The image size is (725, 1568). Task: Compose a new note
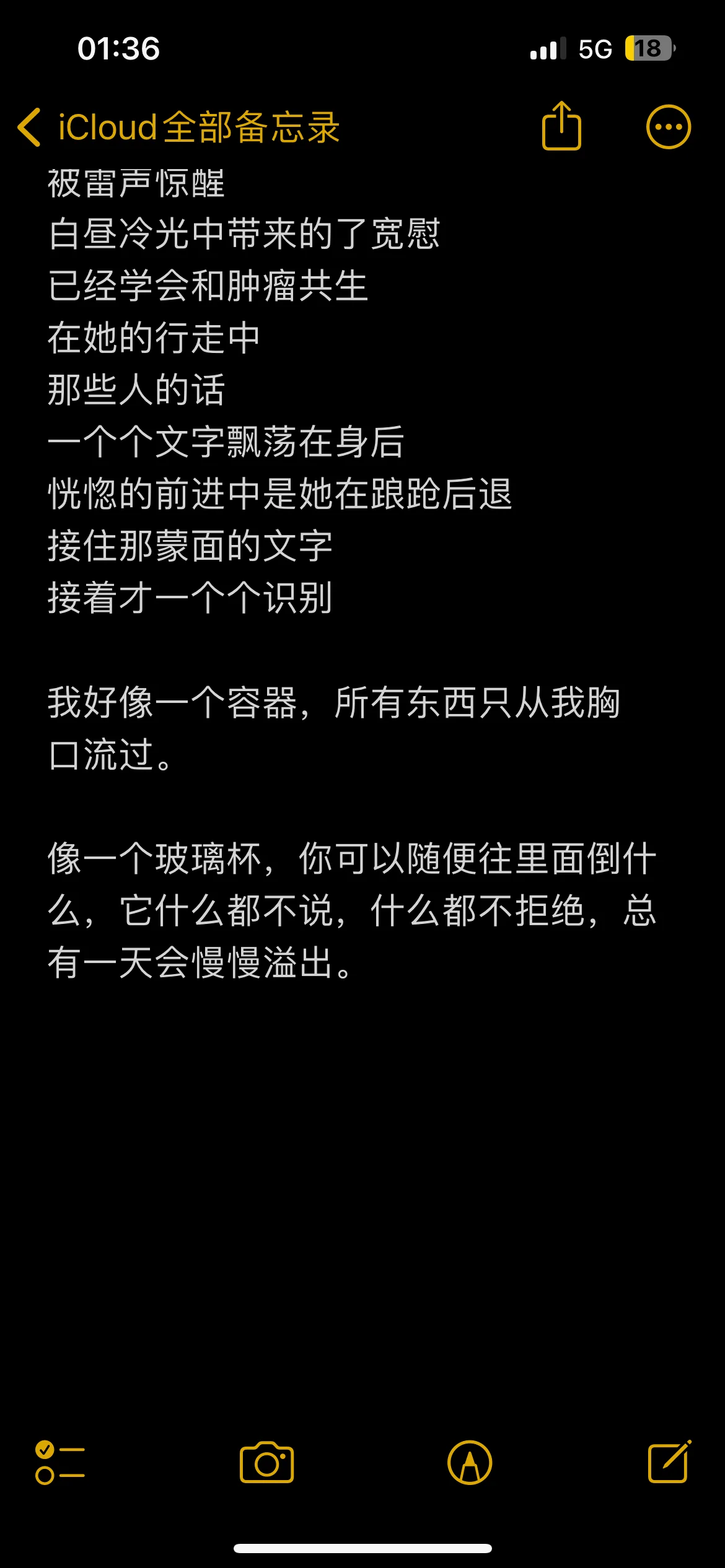pos(669,1463)
